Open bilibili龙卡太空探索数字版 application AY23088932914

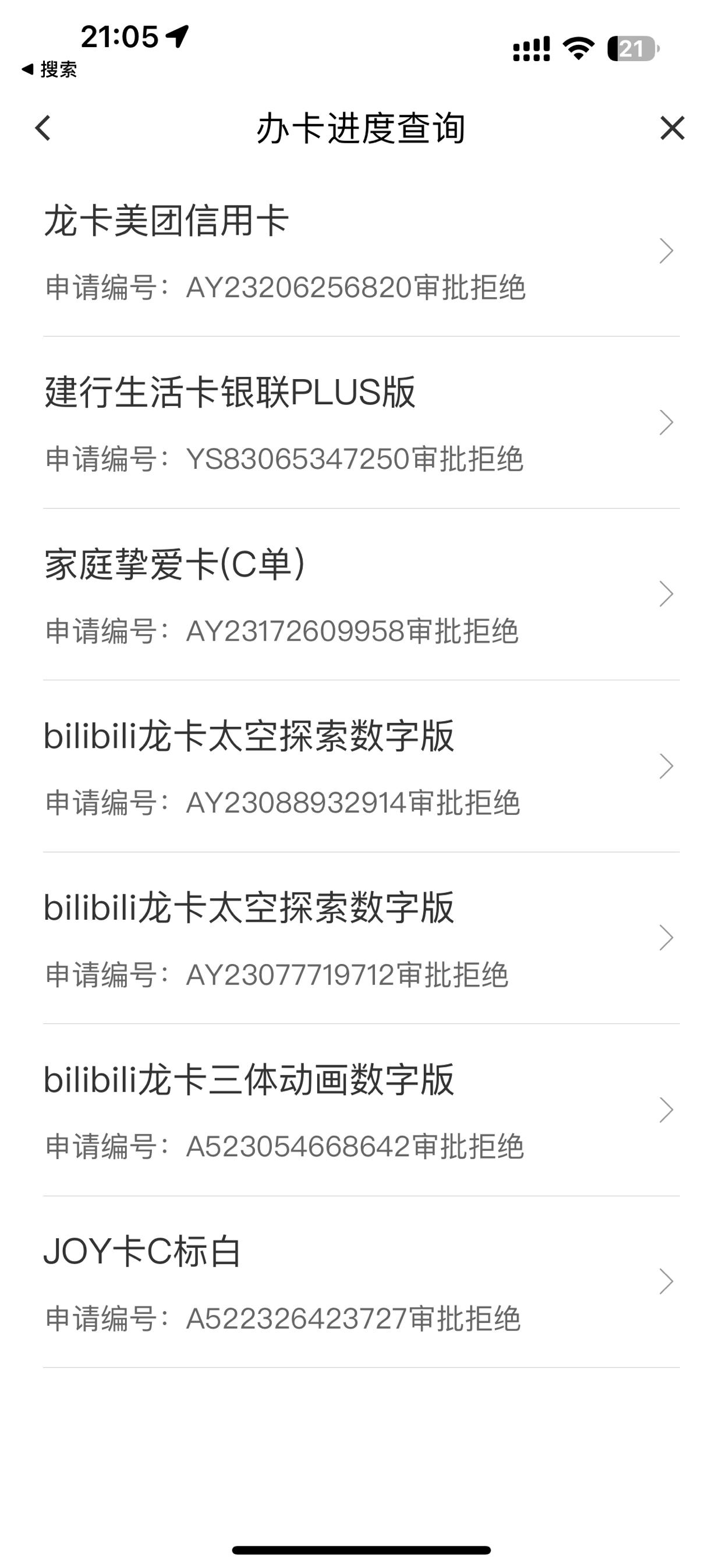pyautogui.click(x=361, y=767)
